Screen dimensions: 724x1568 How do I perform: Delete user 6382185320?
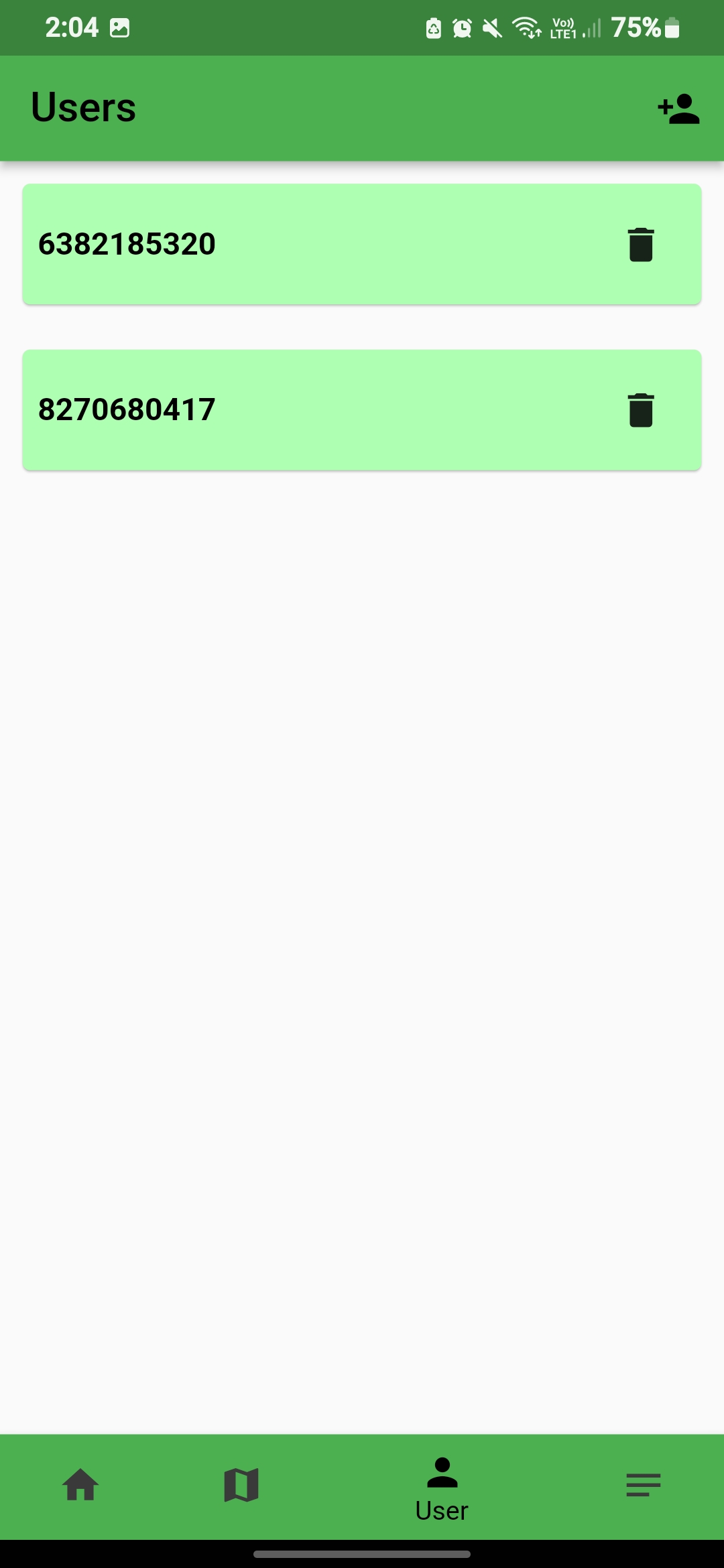(x=641, y=245)
